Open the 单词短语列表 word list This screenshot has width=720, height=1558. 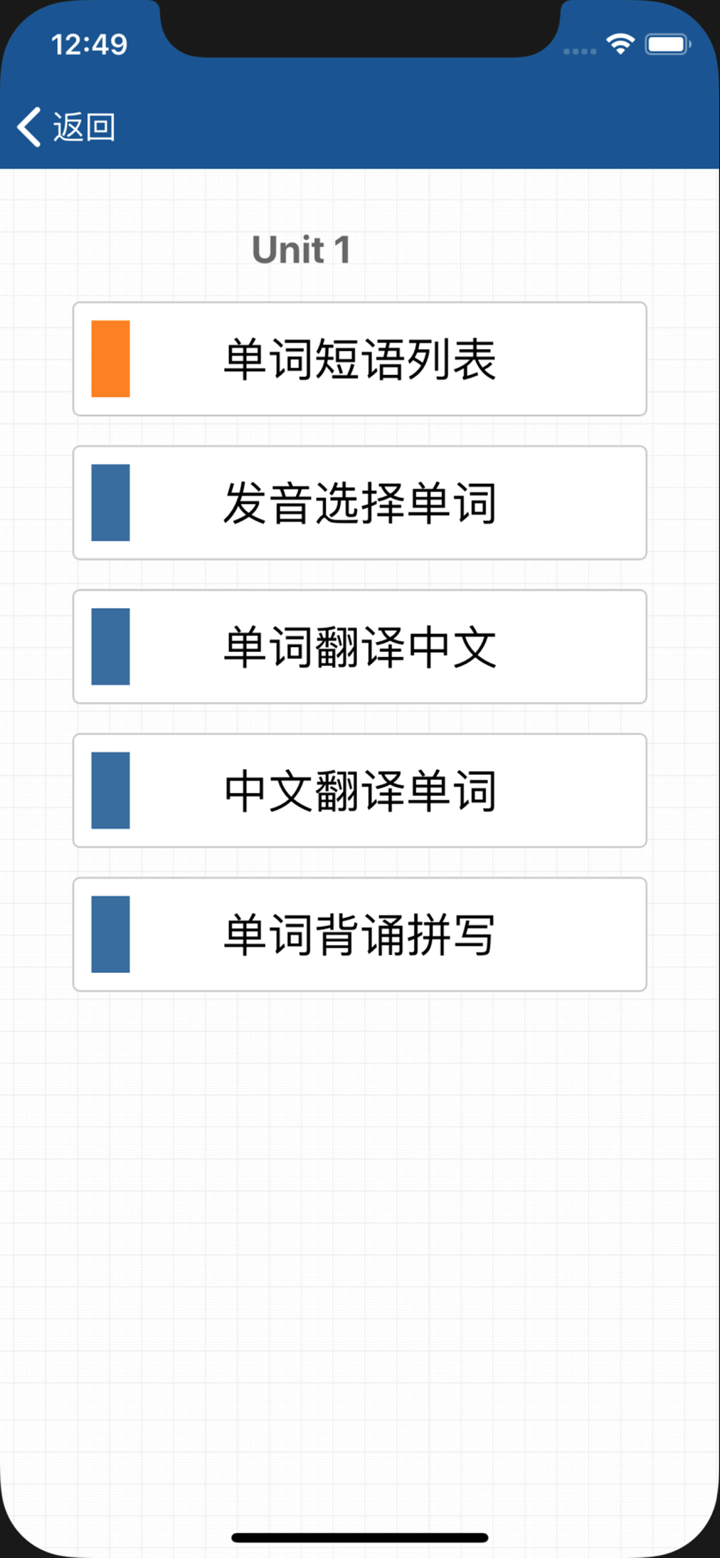[360, 358]
